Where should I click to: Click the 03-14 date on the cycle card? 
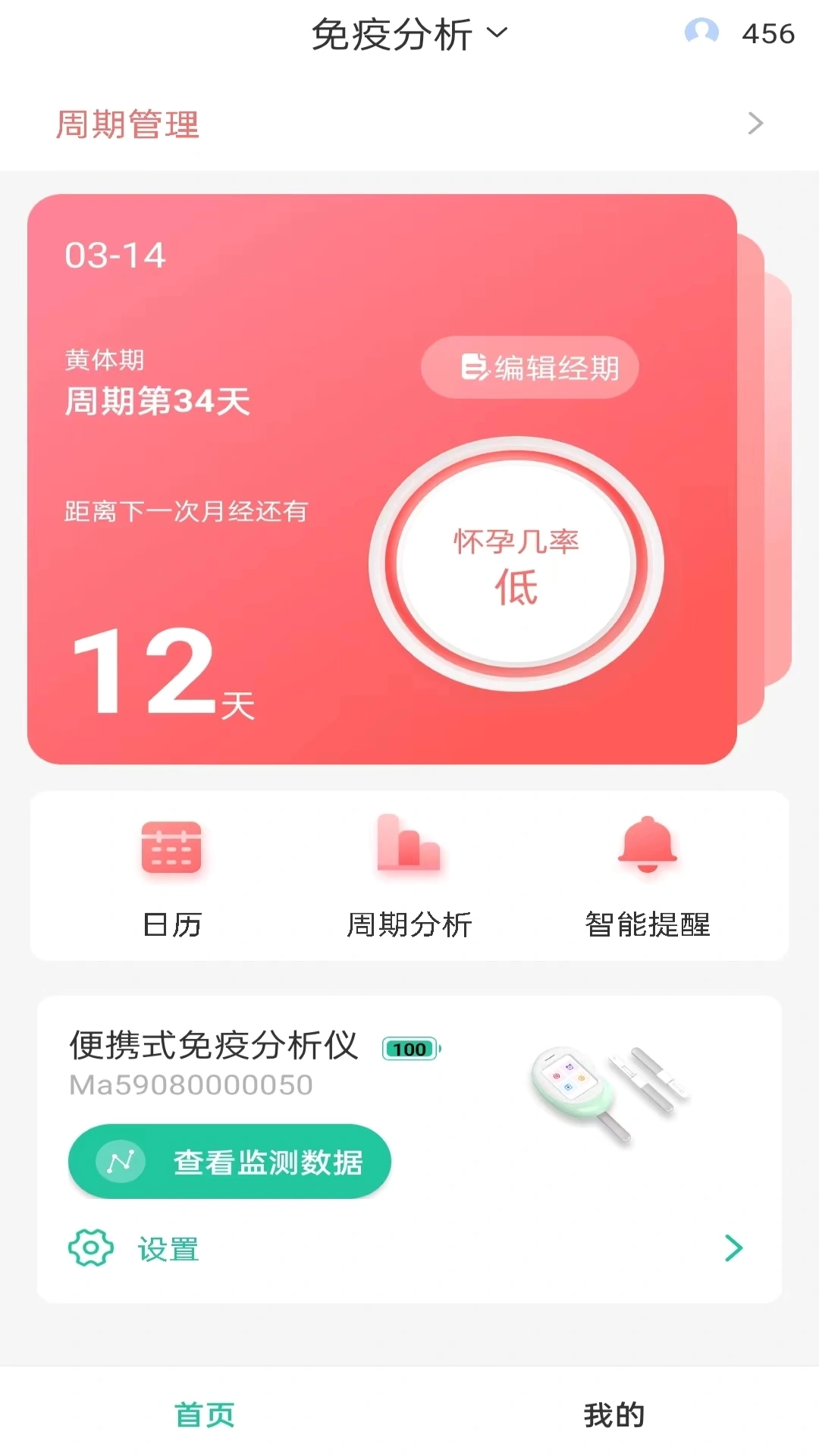tap(115, 255)
